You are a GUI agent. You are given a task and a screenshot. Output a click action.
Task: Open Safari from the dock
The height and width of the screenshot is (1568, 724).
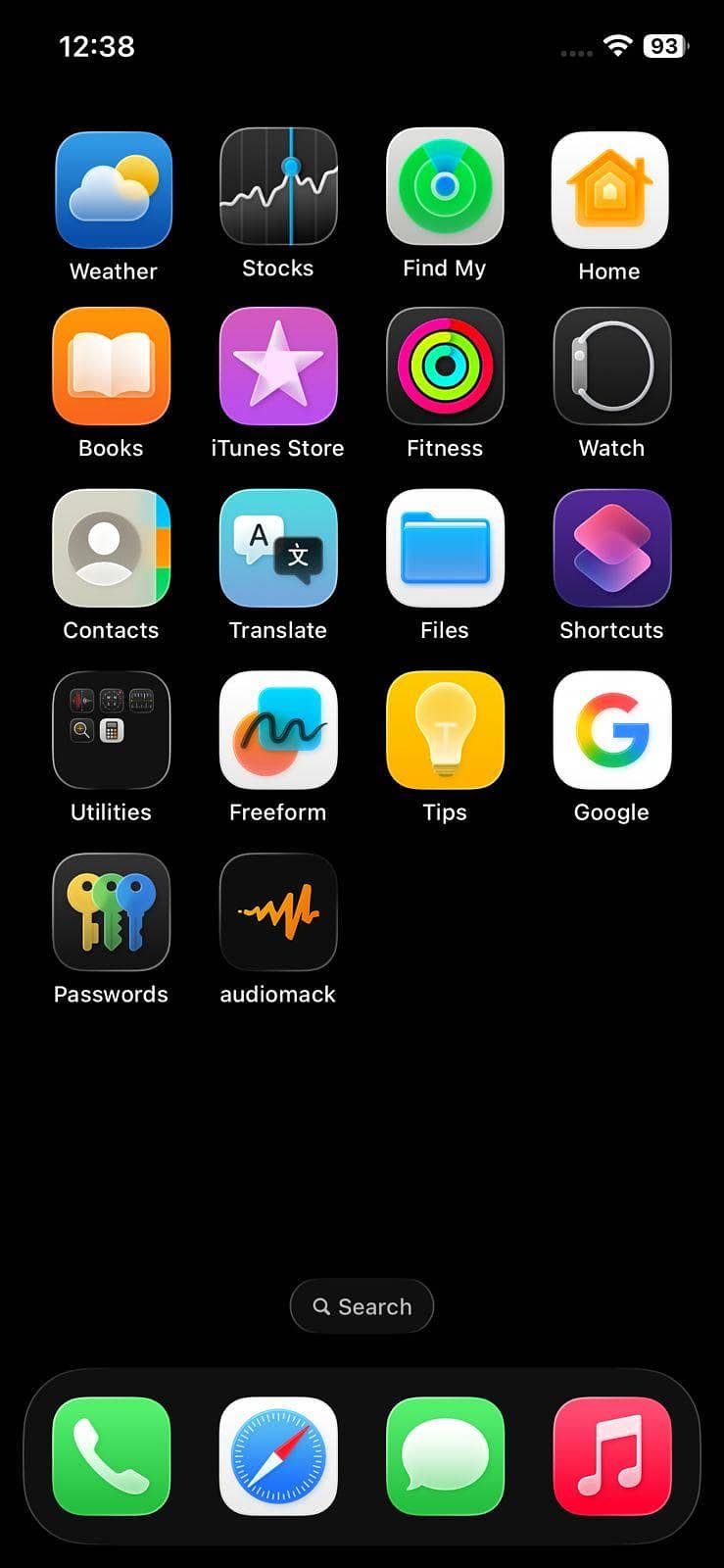click(278, 1460)
